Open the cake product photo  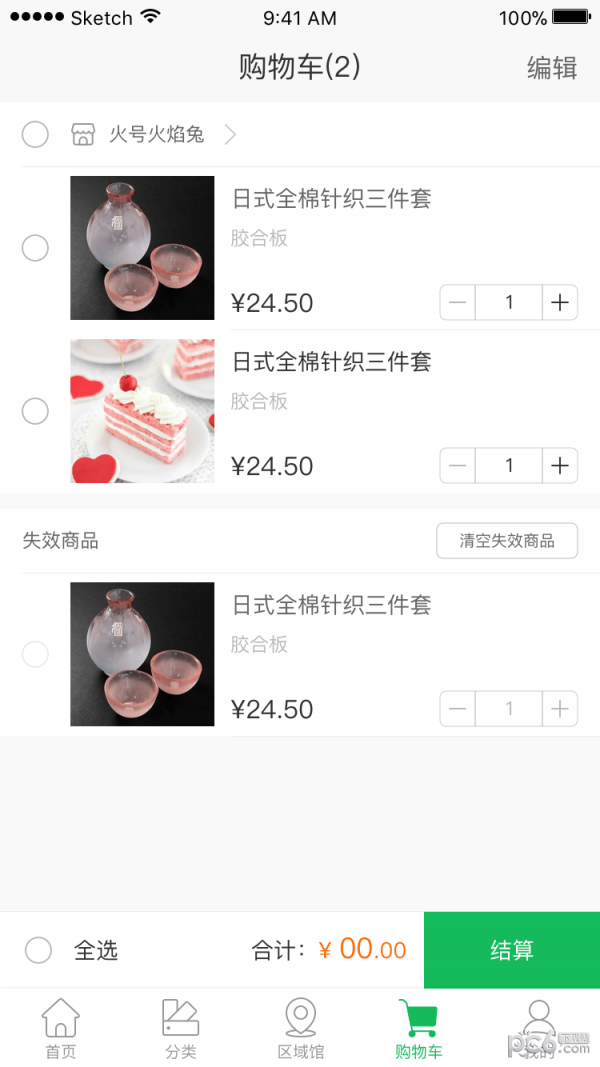tap(142, 411)
